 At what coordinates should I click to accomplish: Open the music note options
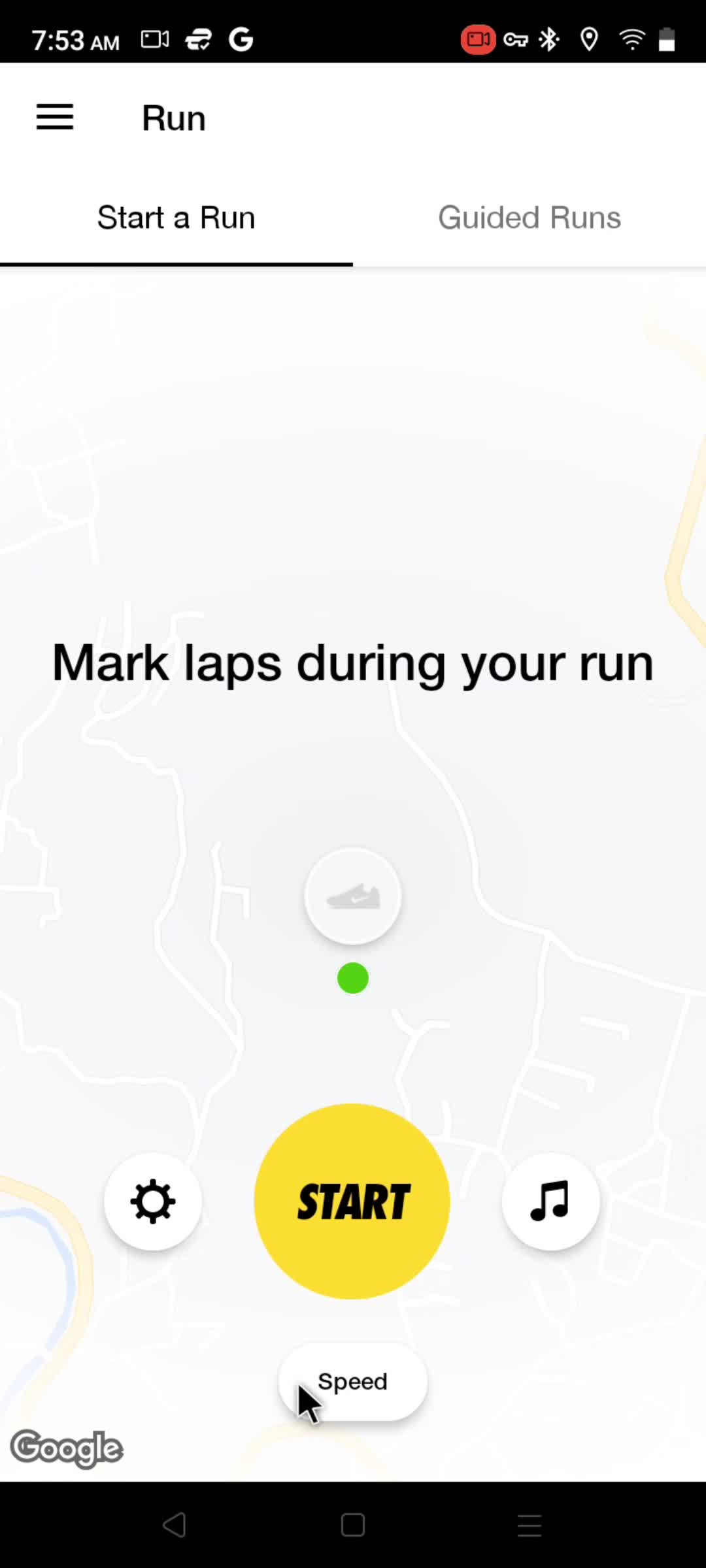pyautogui.click(x=550, y=1201)
